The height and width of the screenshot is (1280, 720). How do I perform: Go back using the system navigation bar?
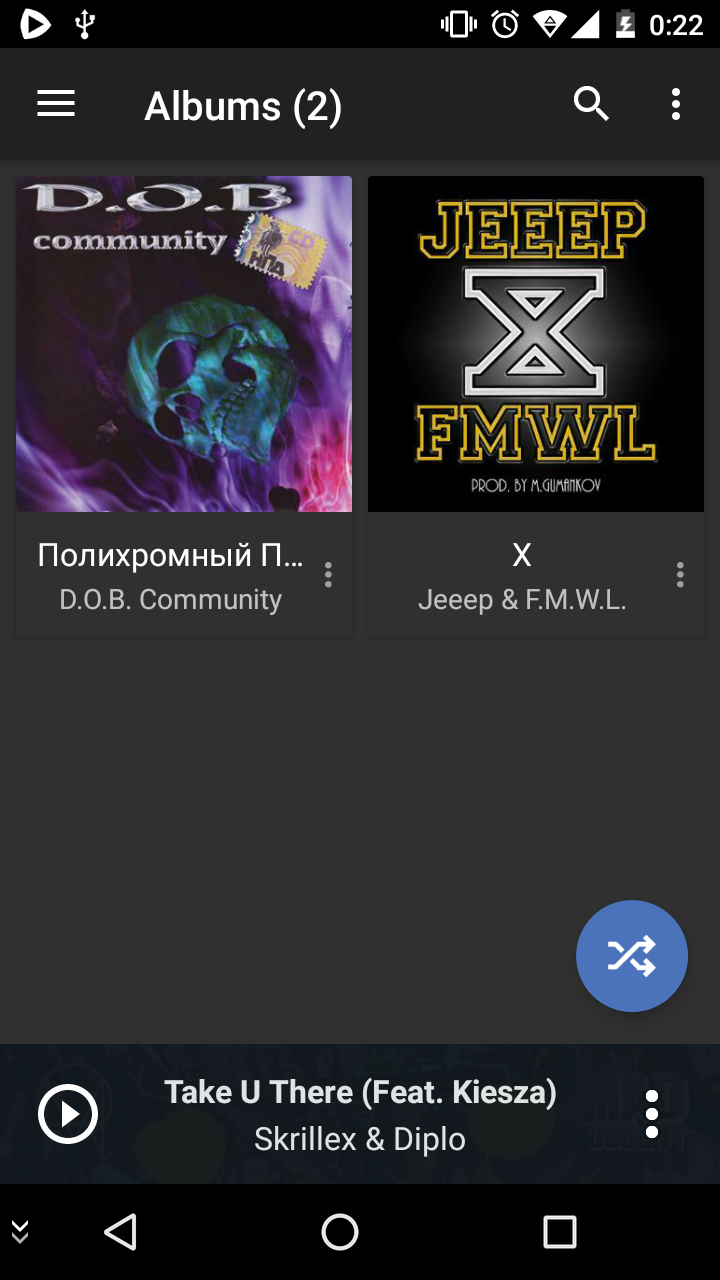pyautogui.click(x=120, y=1232)
